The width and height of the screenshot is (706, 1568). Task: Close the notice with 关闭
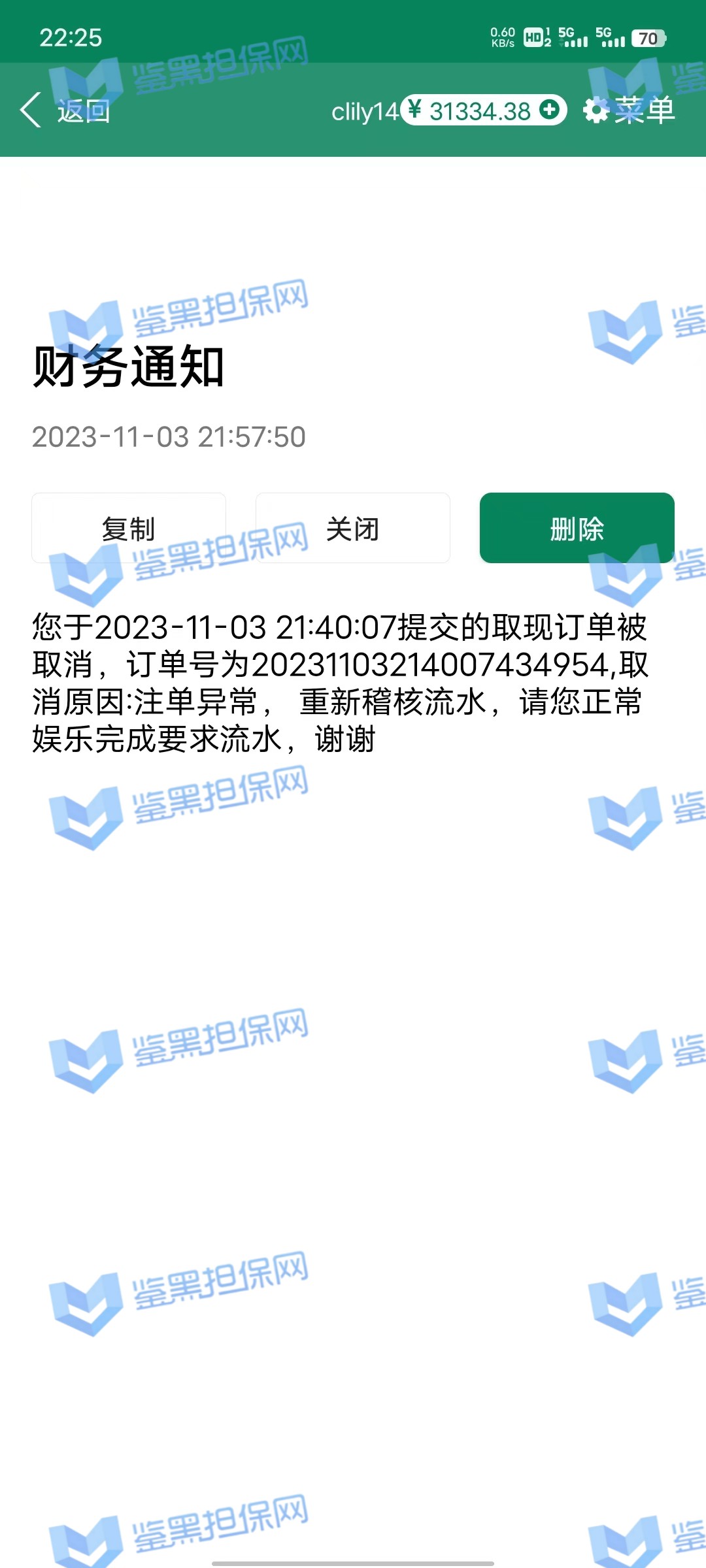click(353, 529)
